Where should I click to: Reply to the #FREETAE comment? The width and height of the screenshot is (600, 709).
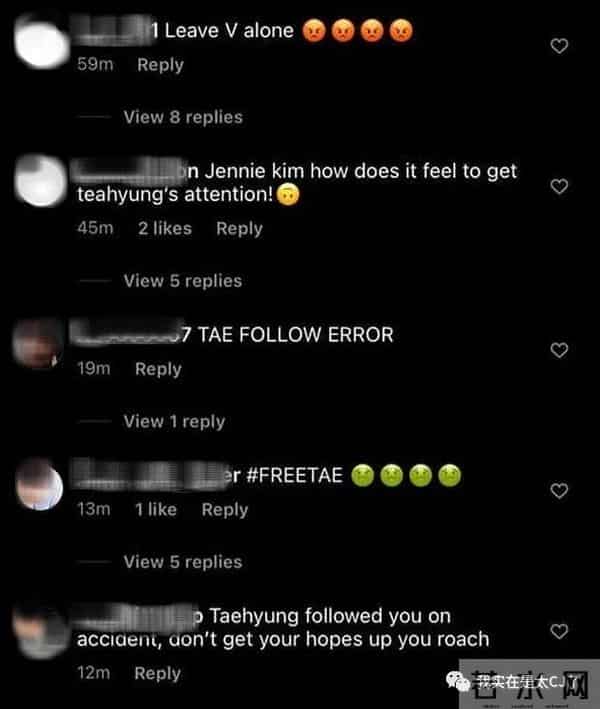224,510
